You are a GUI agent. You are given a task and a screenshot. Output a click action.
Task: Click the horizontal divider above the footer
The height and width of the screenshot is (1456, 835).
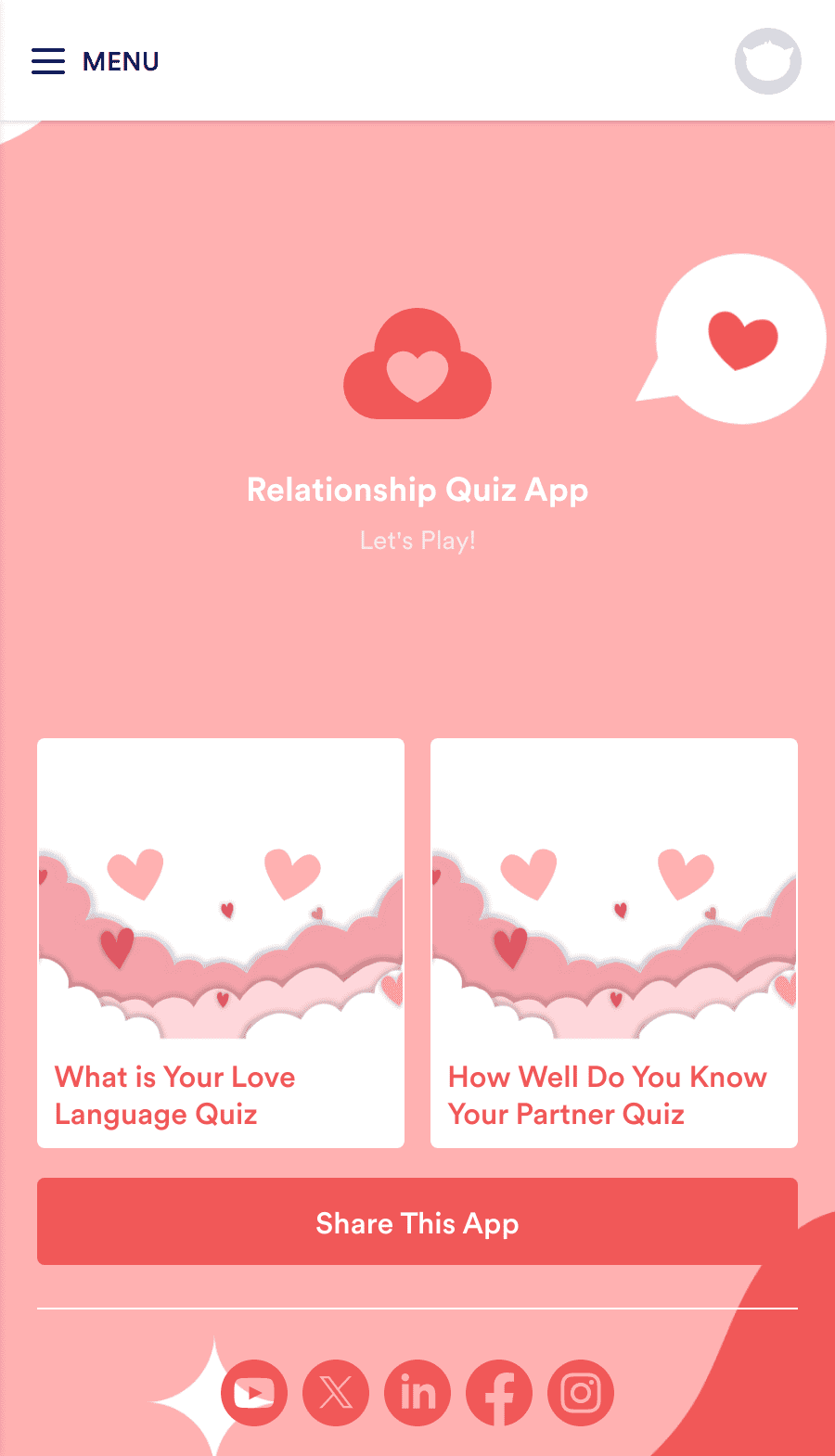pyautogui.click(x=417, y=1308)
